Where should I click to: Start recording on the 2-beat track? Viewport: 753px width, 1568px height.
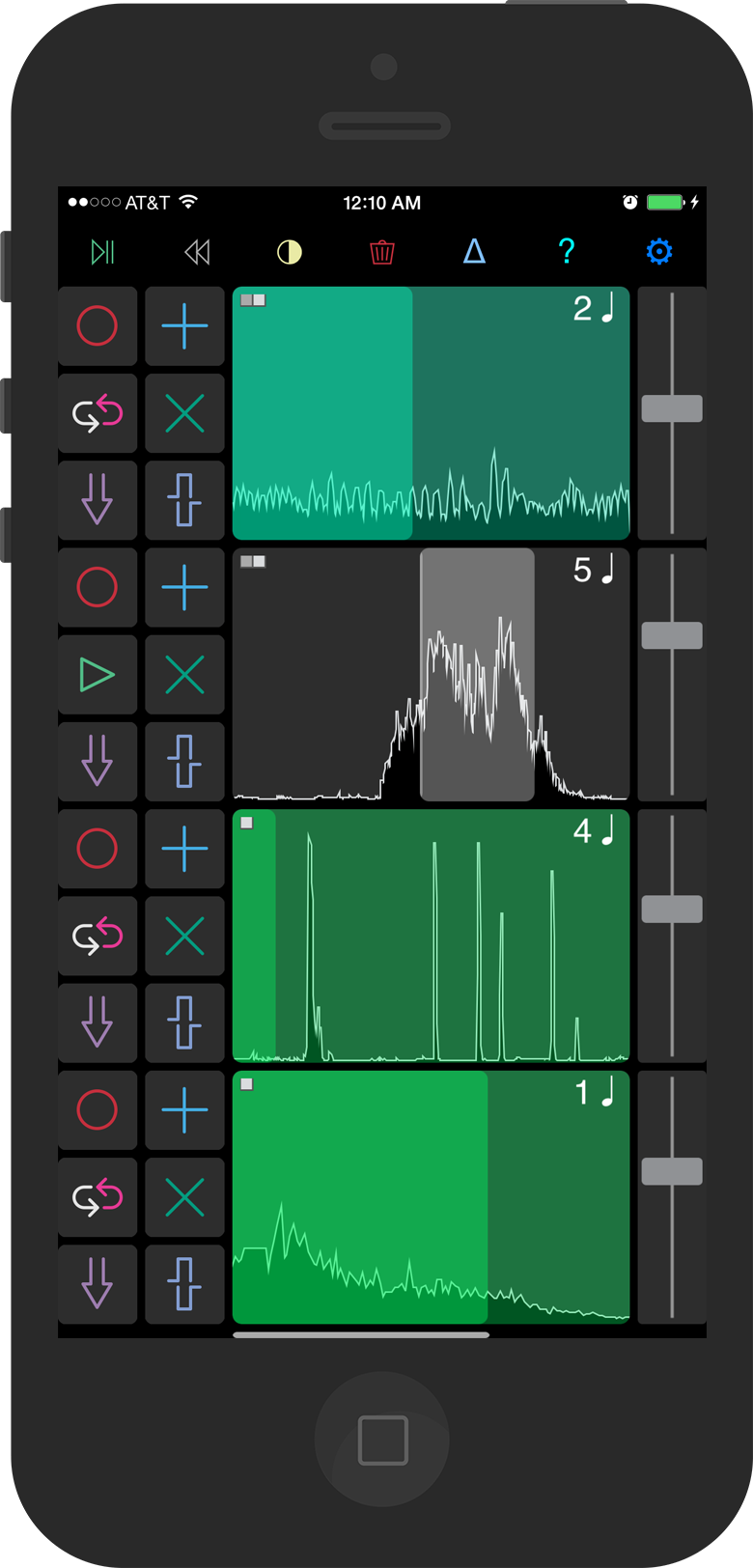(98, 326)
